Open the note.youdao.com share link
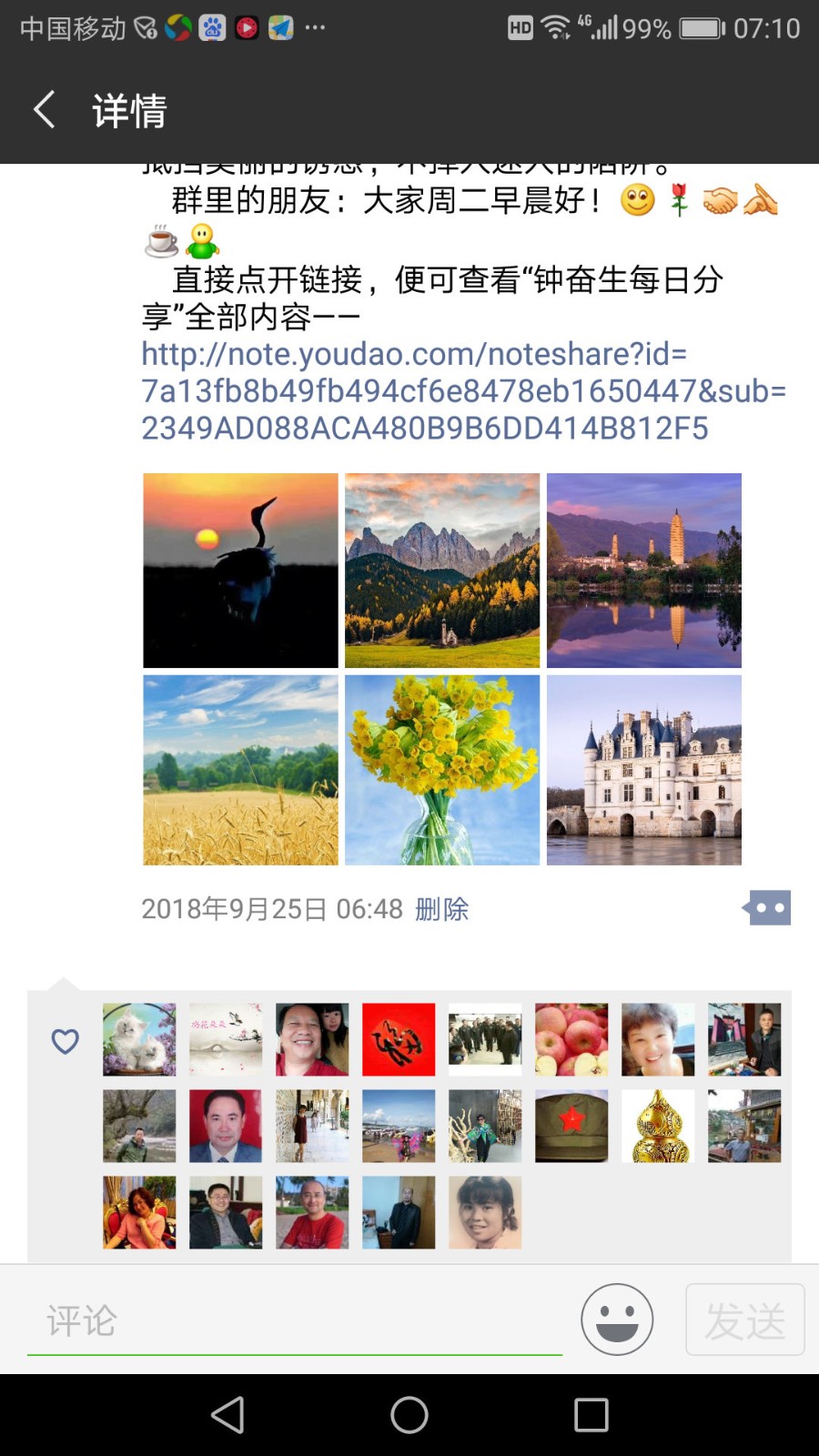Screen dimensions: 819x1456 463,390
